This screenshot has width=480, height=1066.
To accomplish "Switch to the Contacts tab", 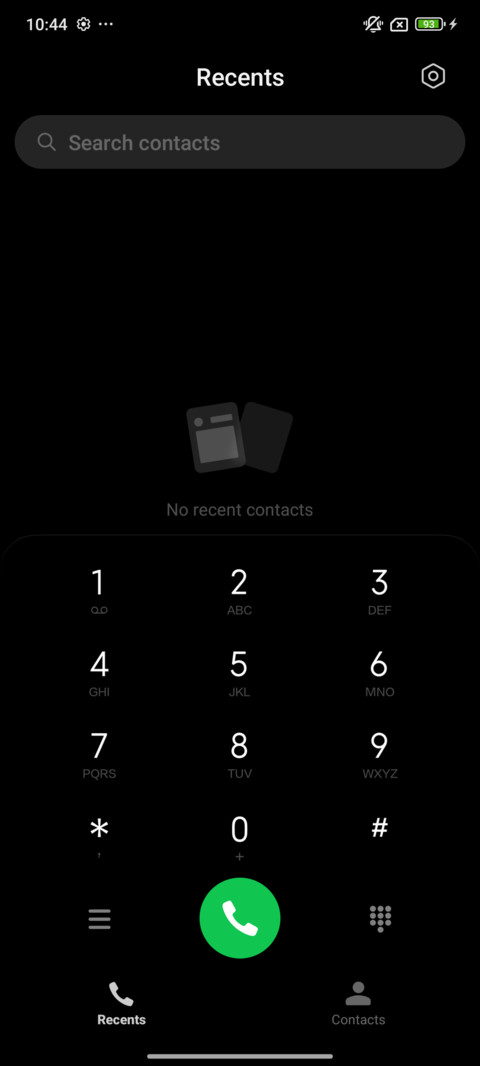I will coord(358,1003).
